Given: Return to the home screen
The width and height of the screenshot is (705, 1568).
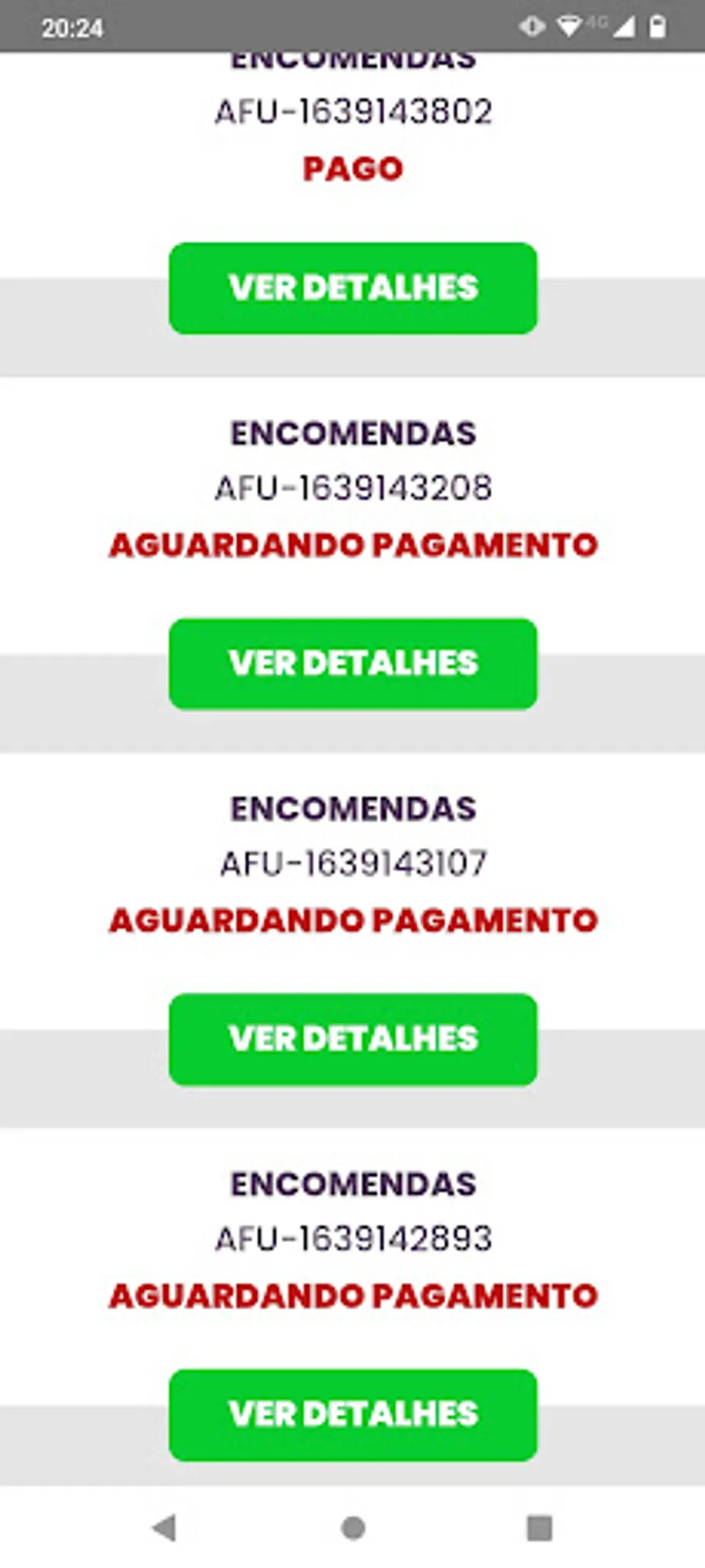Looking at the screenshot, I should point(353,1527).
